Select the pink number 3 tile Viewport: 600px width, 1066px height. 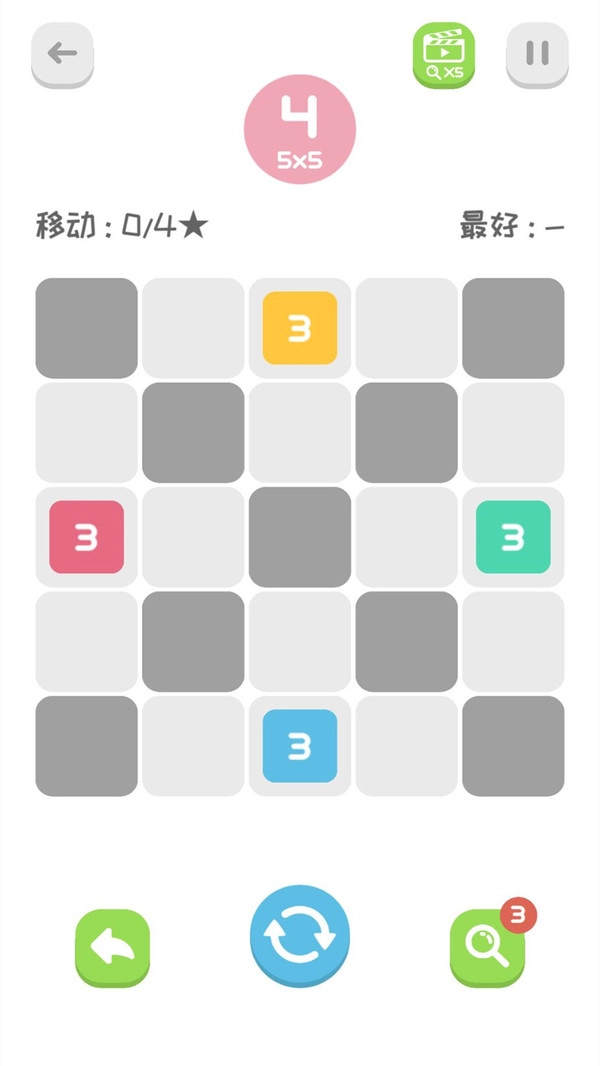coord(87,537)
